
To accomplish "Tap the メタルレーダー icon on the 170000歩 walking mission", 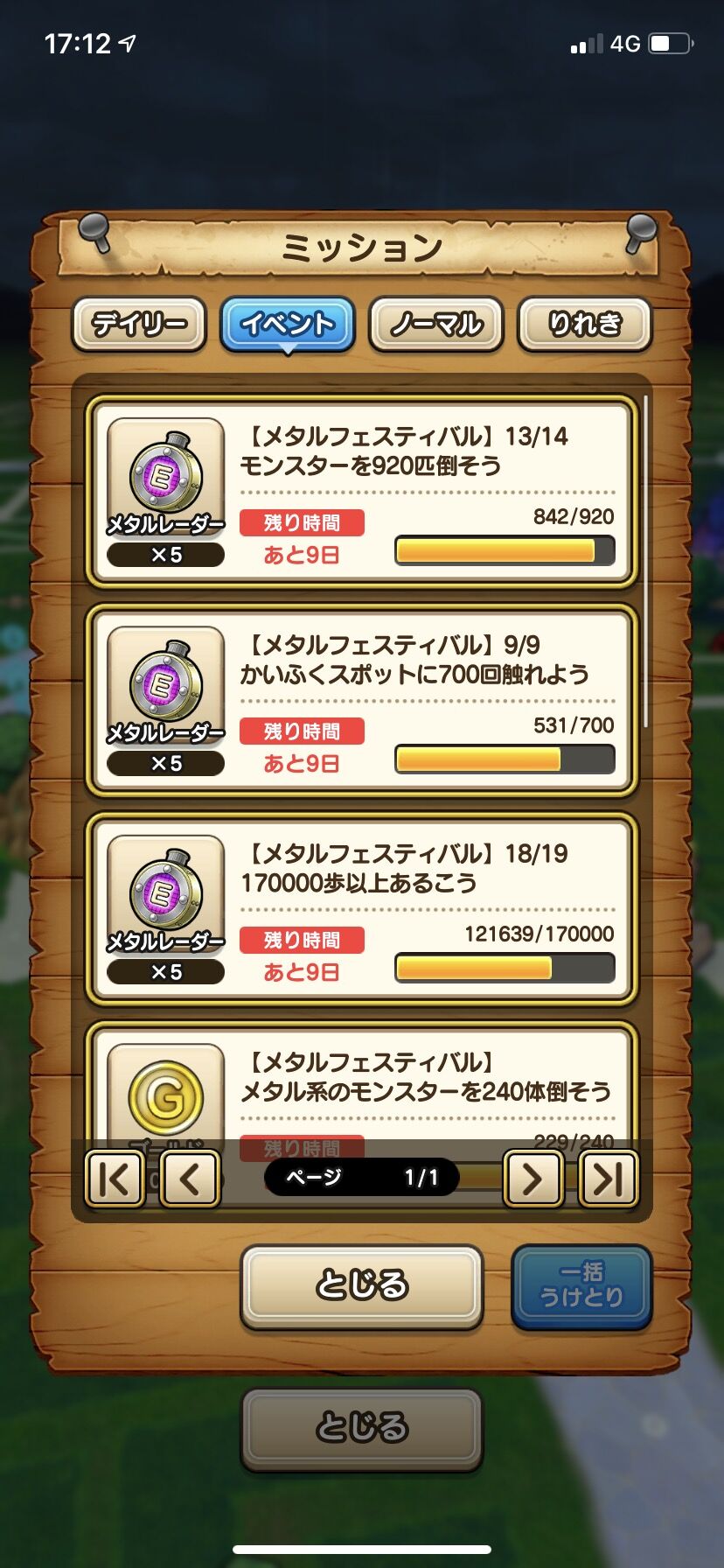I will point(164,889).
